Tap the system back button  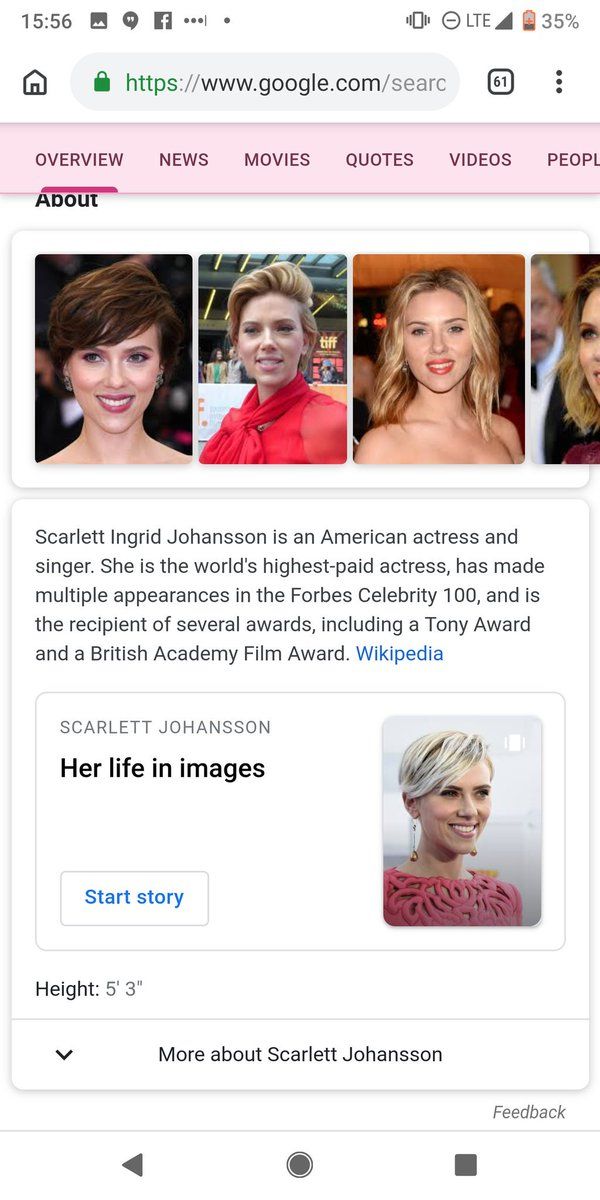click(x=132, y=1164)
